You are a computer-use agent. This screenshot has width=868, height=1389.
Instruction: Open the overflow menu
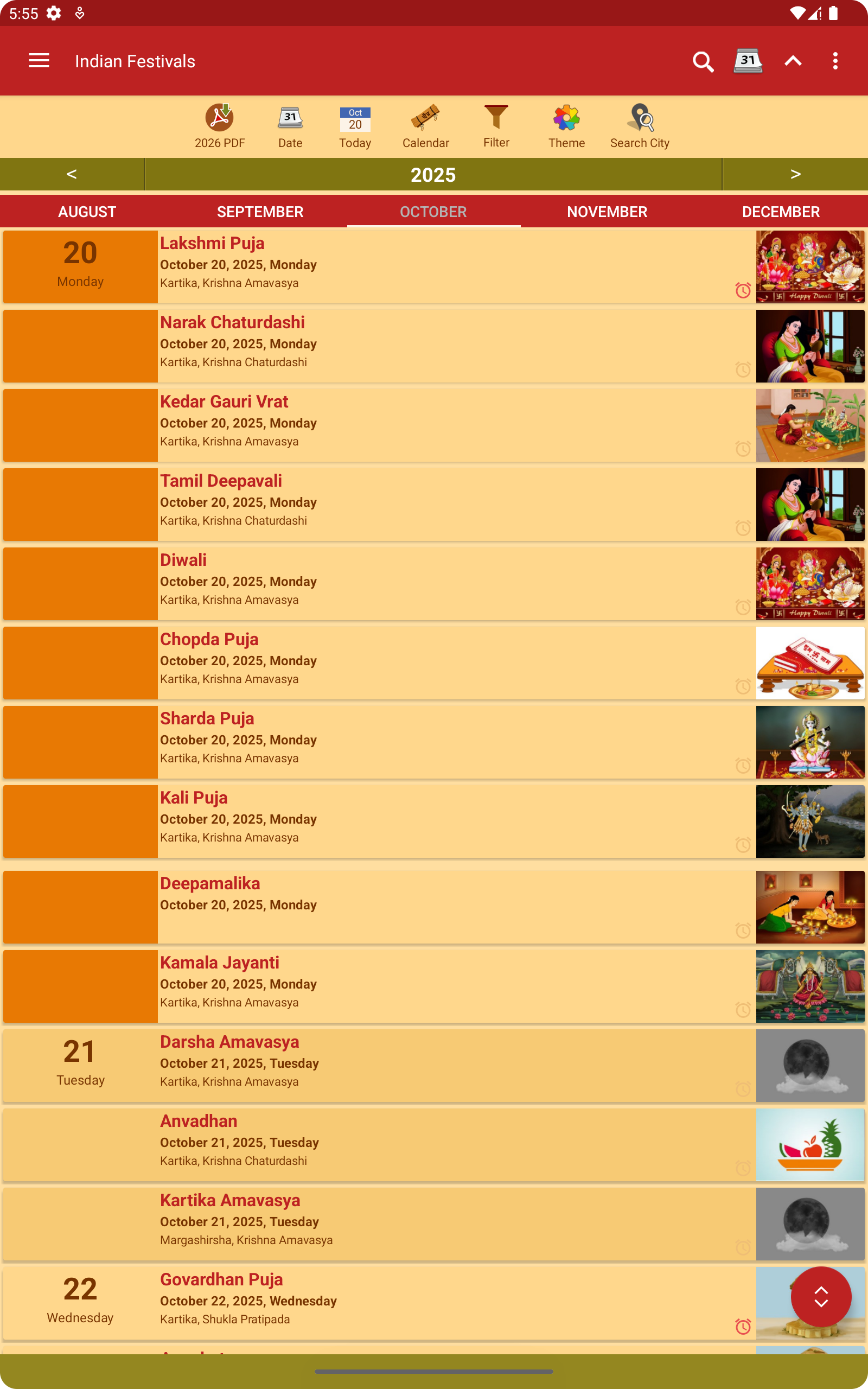pos(835,61)
